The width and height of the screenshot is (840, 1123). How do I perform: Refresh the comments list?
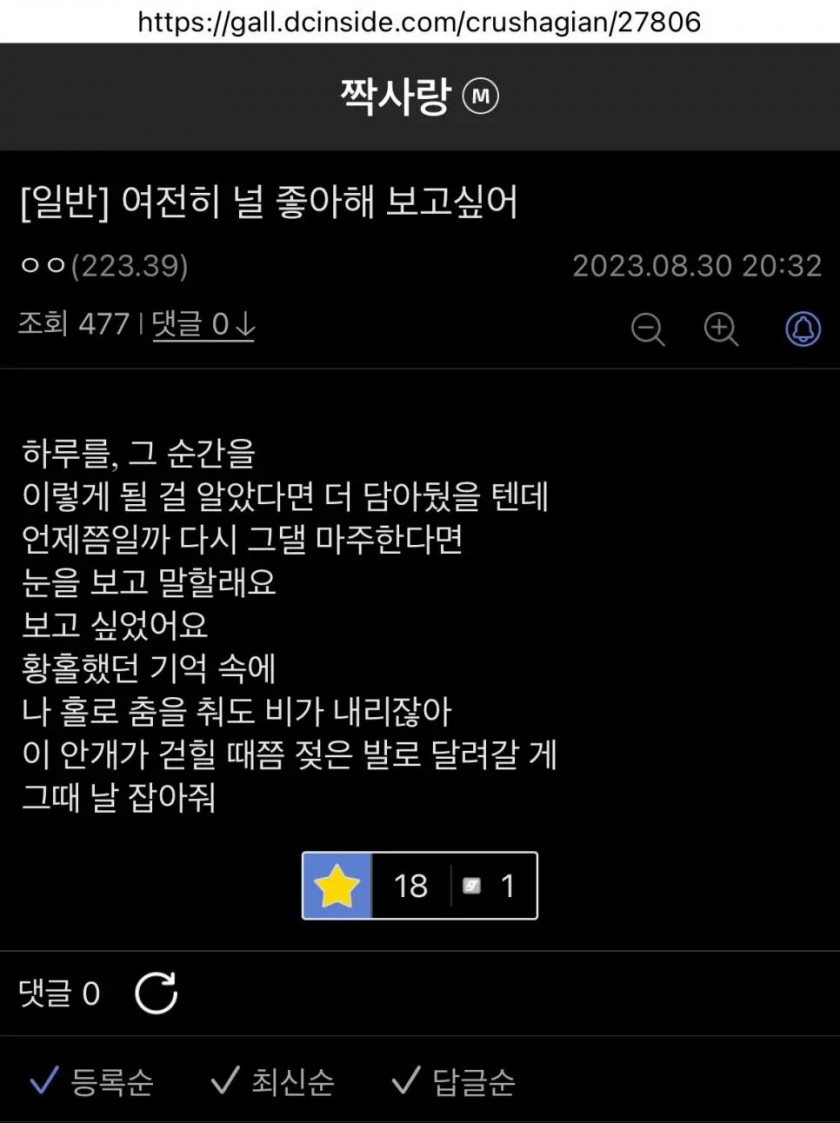pyautogui.click(x=156, y=993)
